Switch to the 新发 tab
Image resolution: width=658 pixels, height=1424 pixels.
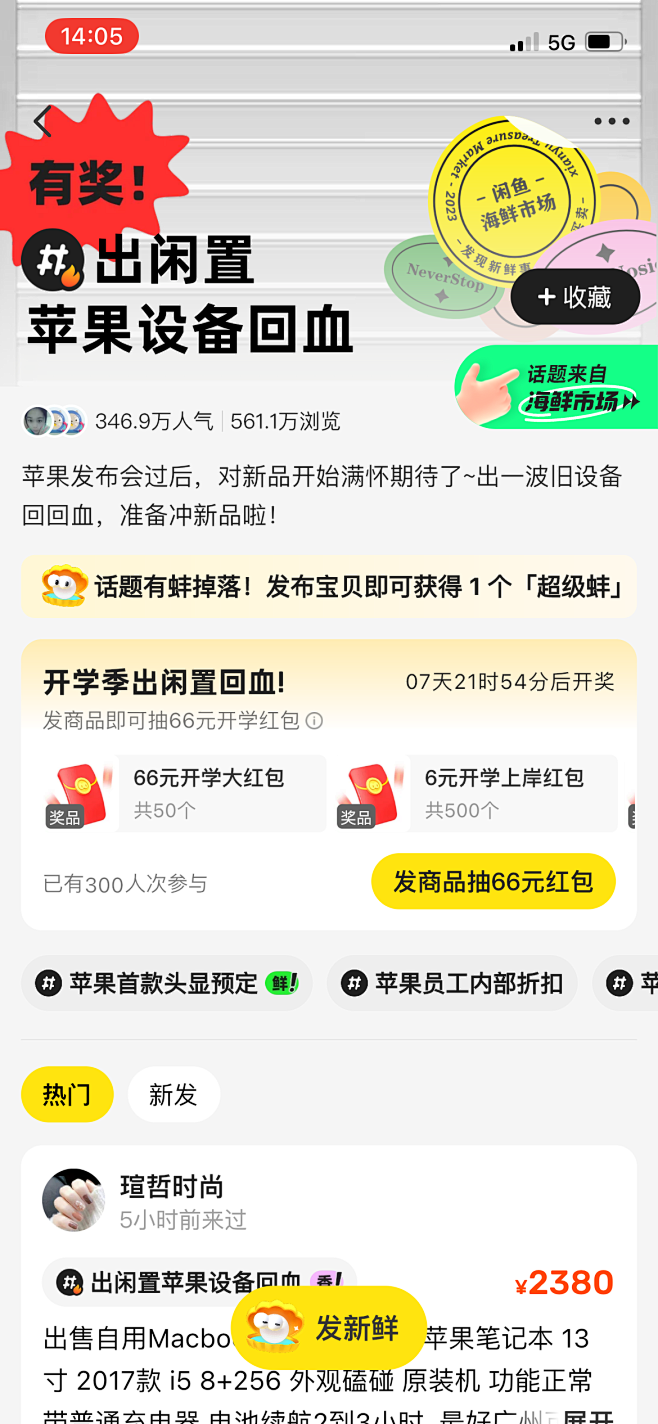(x=173, y=1095)
